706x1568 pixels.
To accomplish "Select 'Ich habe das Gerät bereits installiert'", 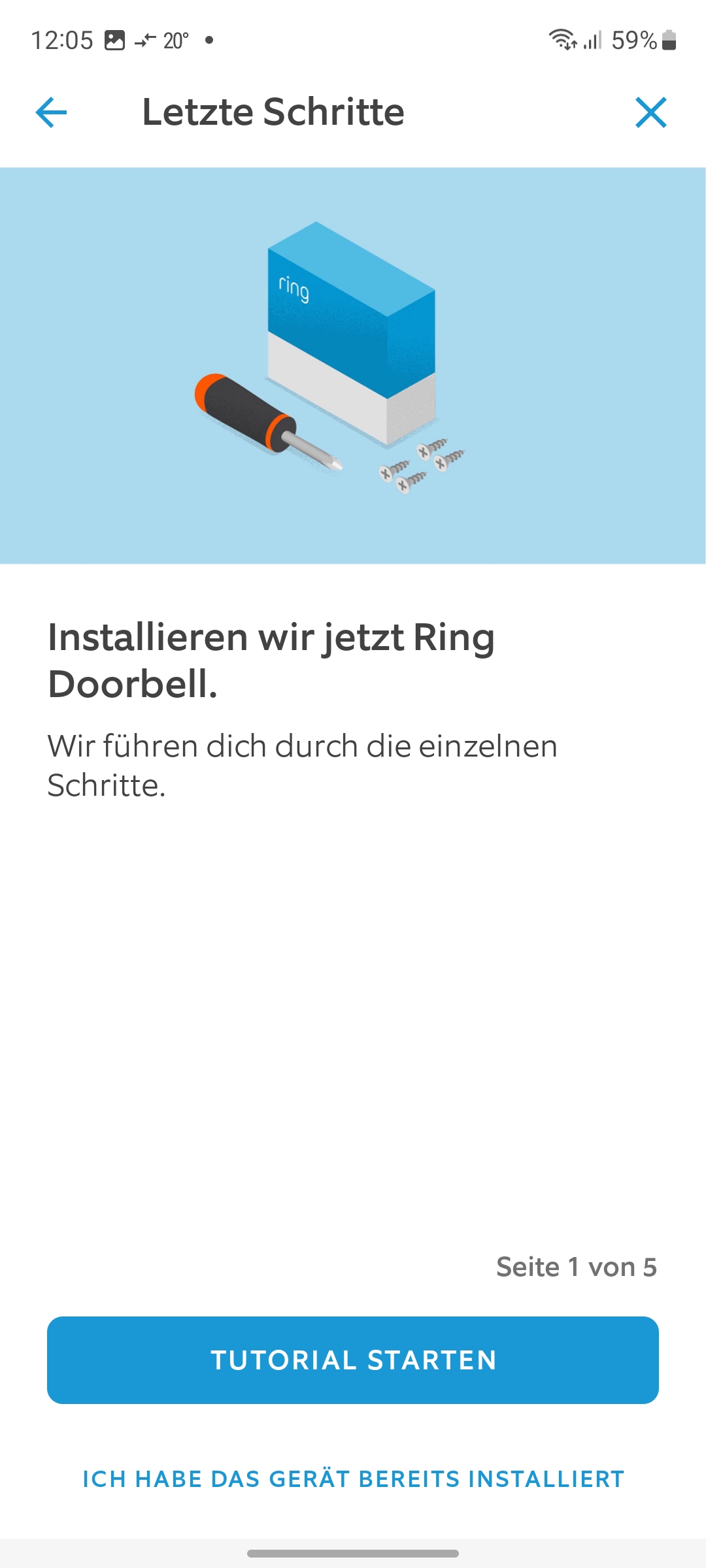I will 353,1479.
